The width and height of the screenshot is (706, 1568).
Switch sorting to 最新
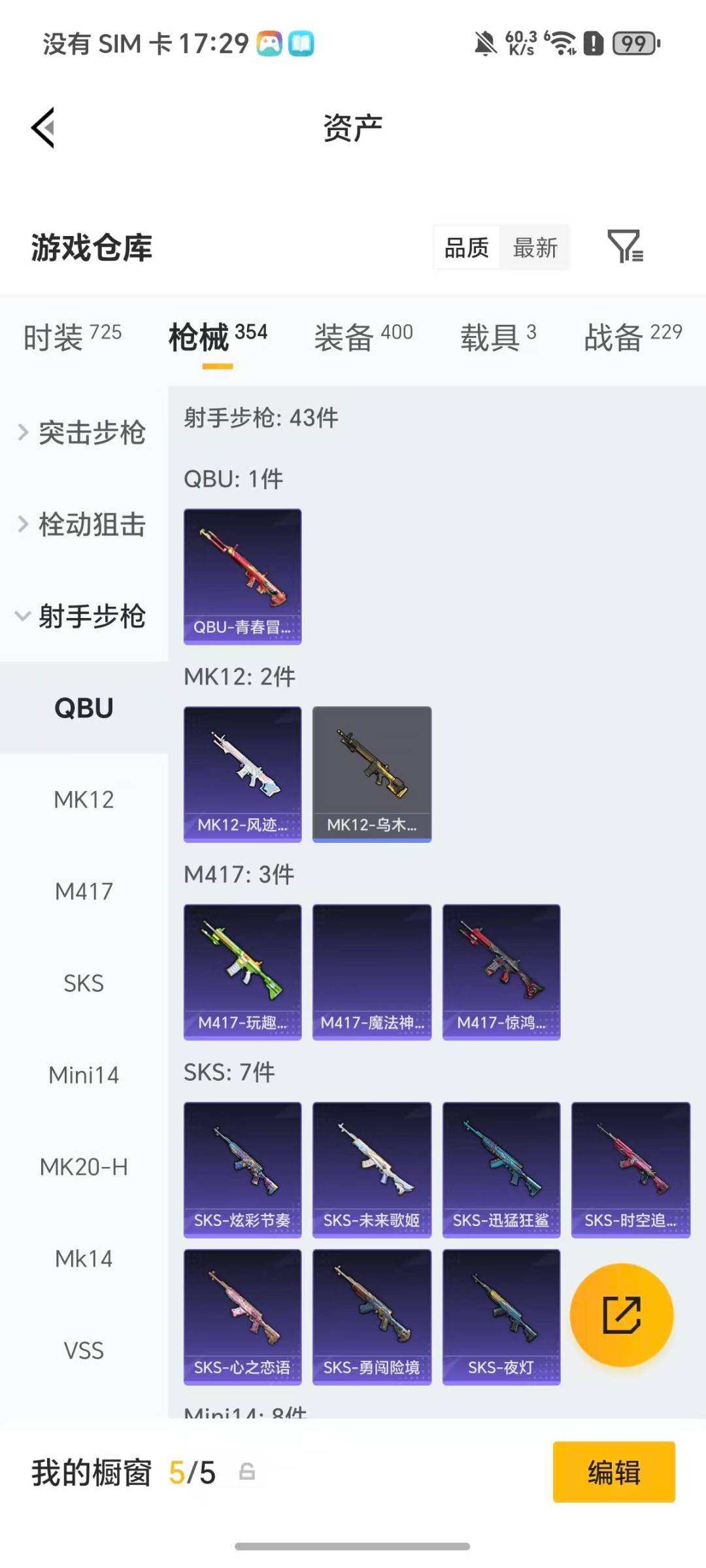pyautogui.click(x=535, y=247)
